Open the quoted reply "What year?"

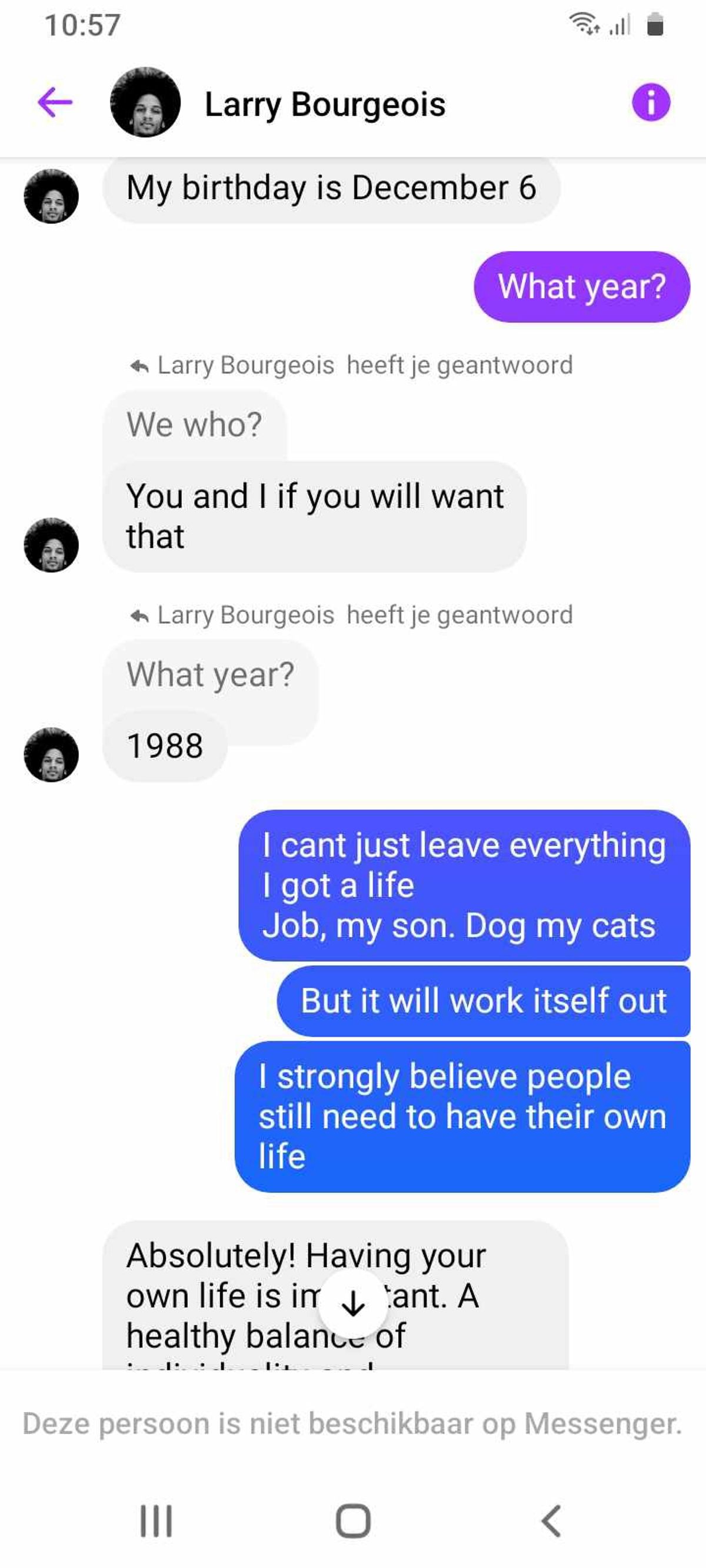210,675
